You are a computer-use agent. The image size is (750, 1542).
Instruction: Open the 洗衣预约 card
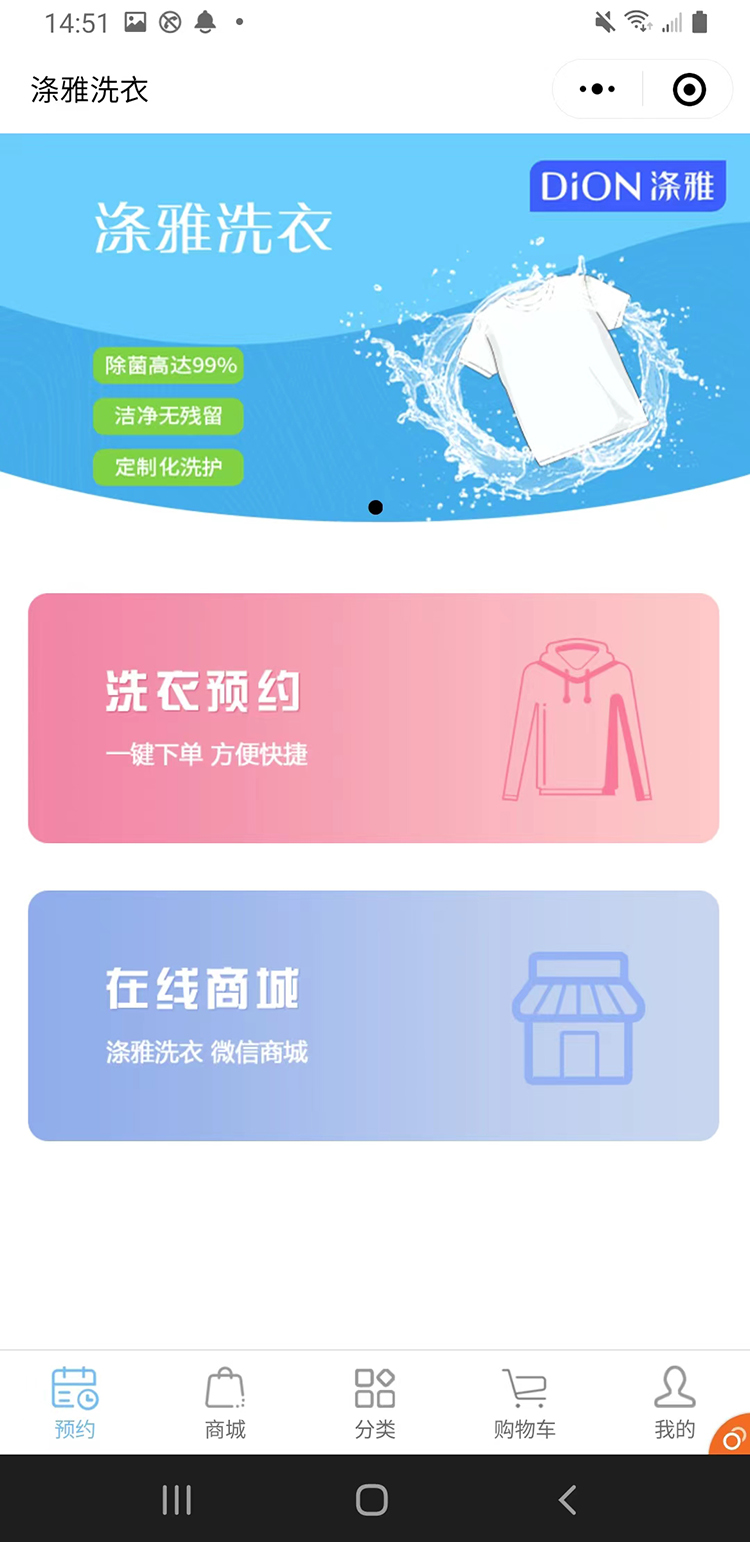pos(373,718)
